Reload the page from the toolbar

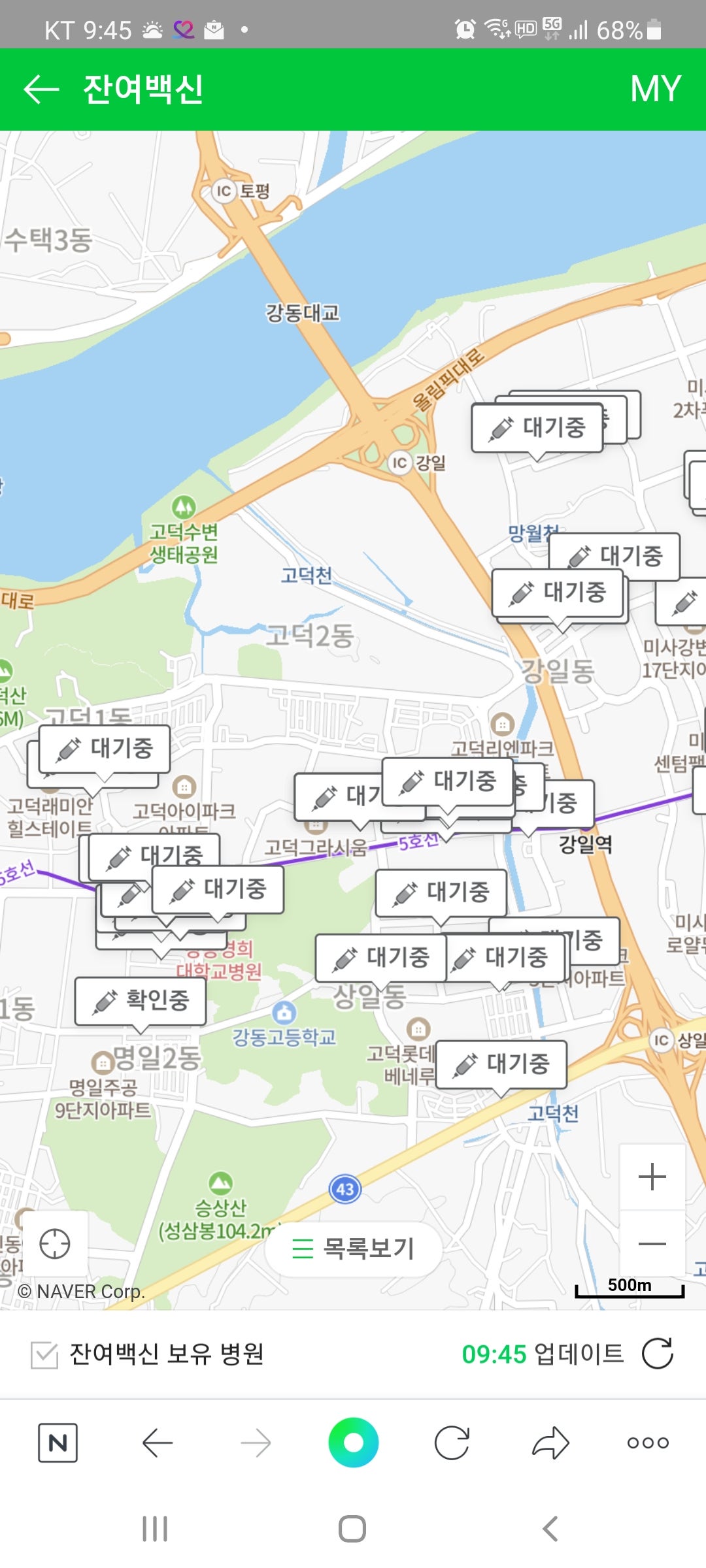coord(452,1443)
